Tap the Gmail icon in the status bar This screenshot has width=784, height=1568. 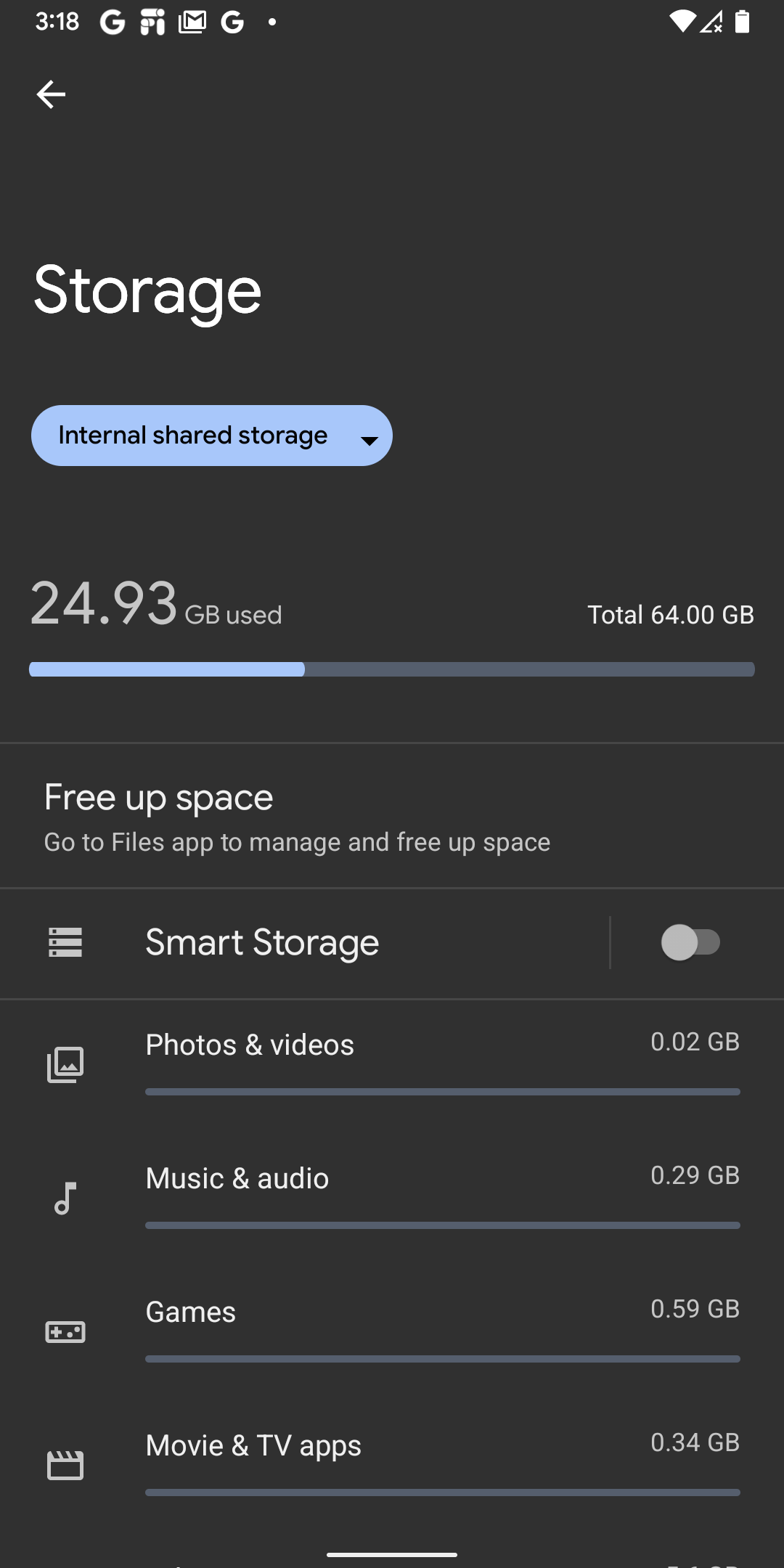click(x=191, y=23)
